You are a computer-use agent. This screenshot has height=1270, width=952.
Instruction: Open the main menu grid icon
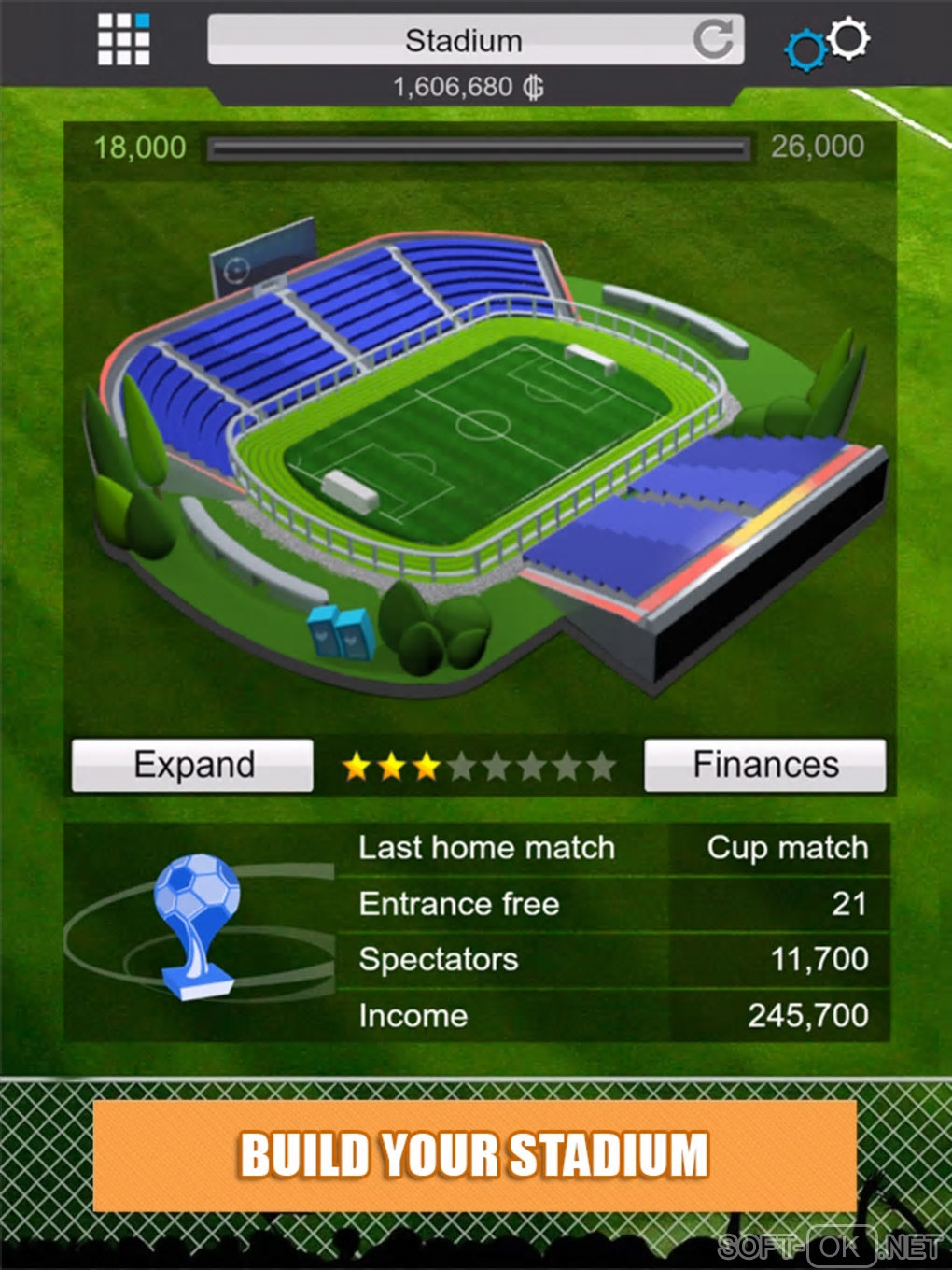(123, 39)
